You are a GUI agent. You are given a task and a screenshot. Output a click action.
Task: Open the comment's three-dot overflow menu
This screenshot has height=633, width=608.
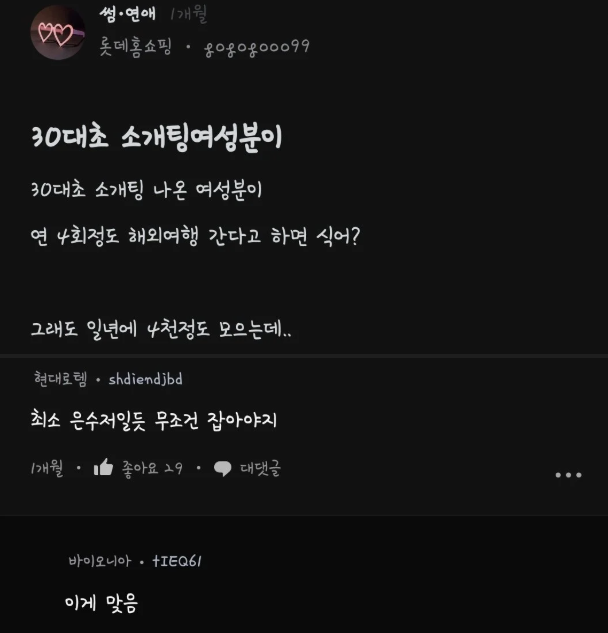(x=568, y=475)
